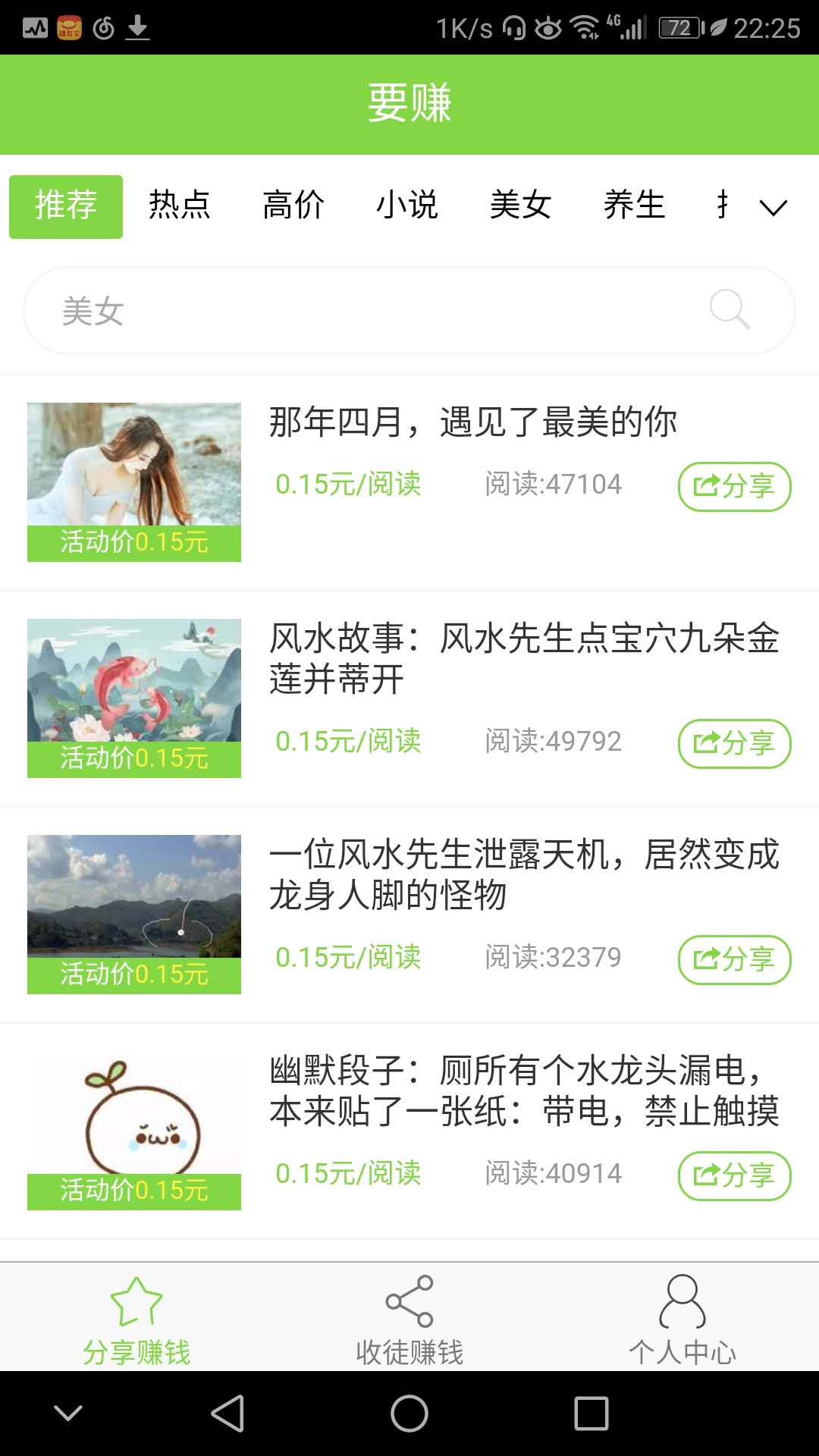Open the 小说 category tab
This screenshot has width=819, height=1456.
[x=409, y=206]
